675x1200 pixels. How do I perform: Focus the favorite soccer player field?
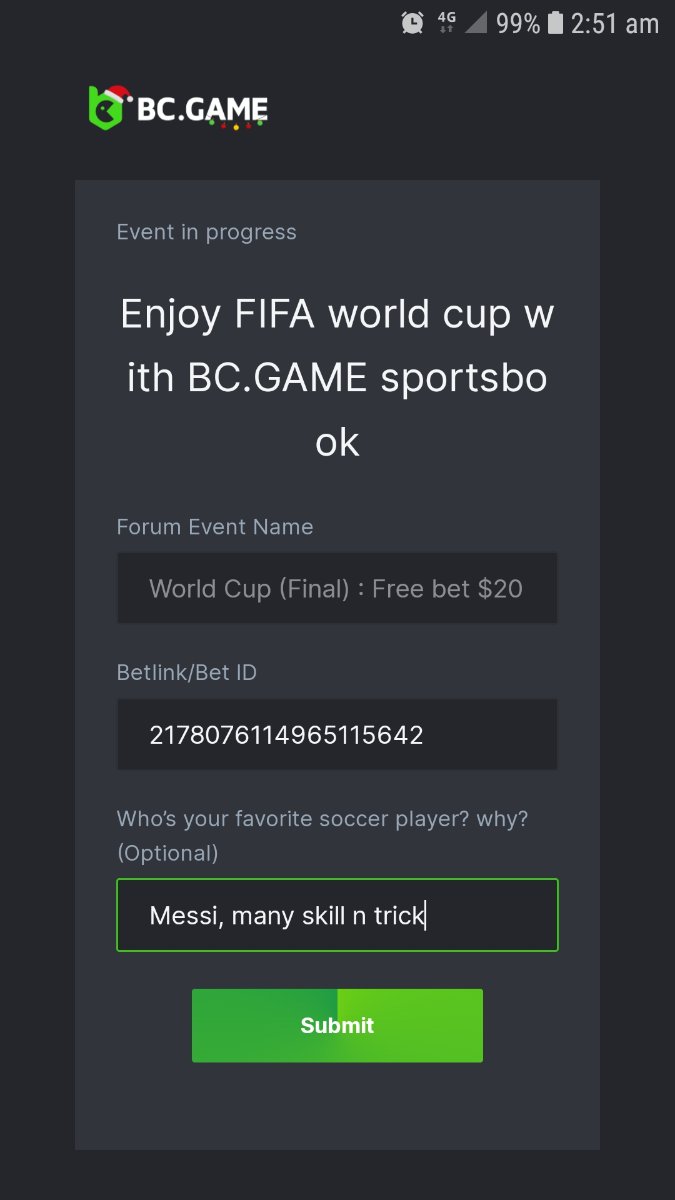point(337,915)
